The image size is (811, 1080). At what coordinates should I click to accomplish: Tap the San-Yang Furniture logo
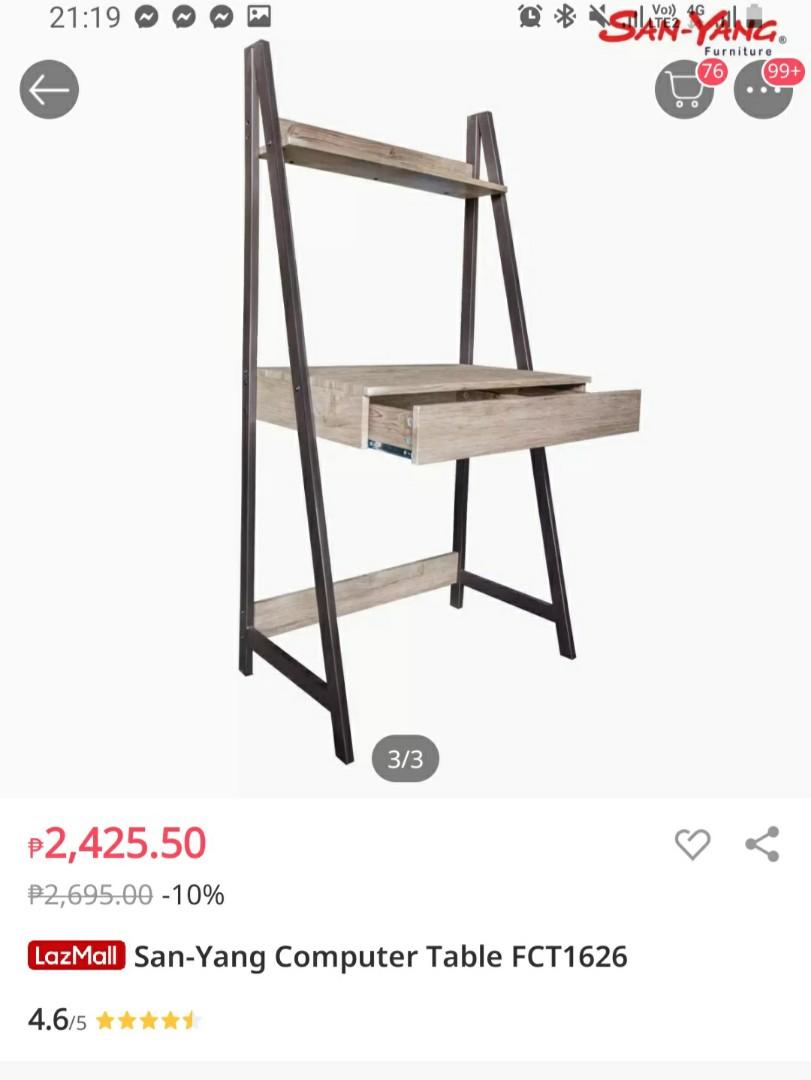click(692, 32)
